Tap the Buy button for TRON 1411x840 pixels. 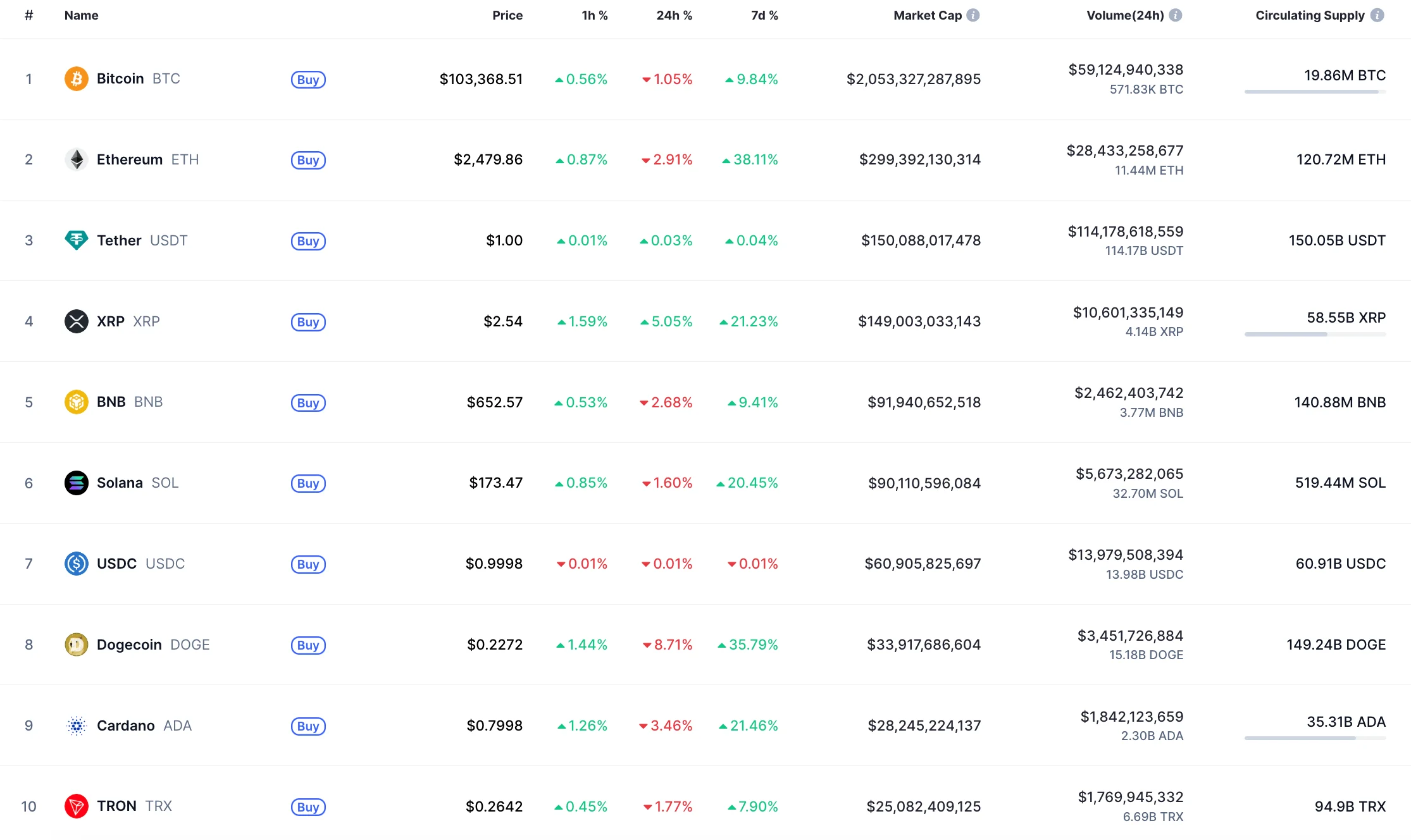pos(308,807)
